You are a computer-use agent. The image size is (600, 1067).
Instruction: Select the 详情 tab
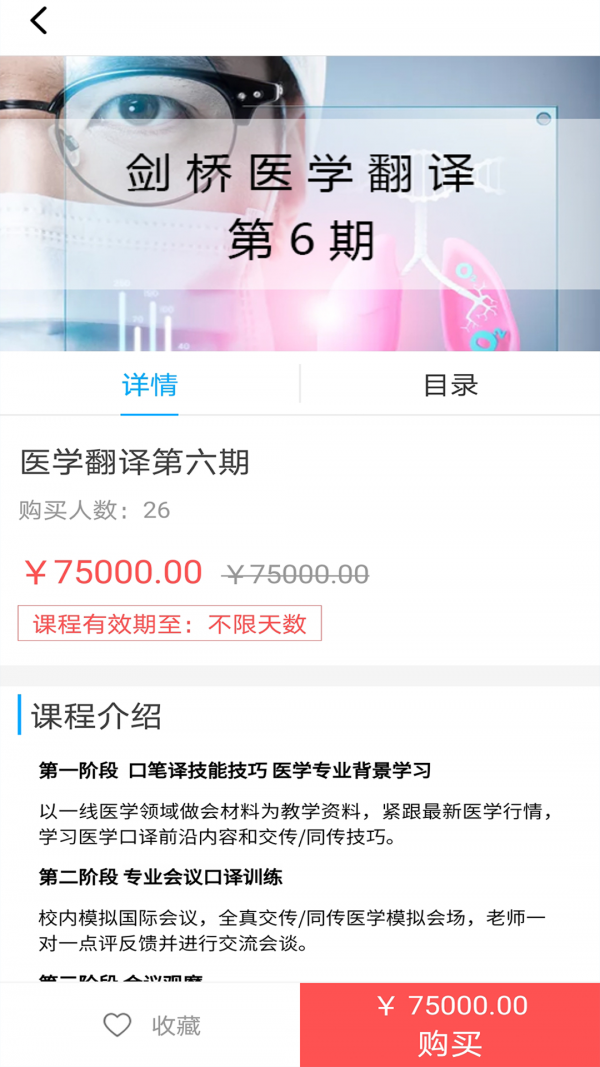click(x=150, y=385)
